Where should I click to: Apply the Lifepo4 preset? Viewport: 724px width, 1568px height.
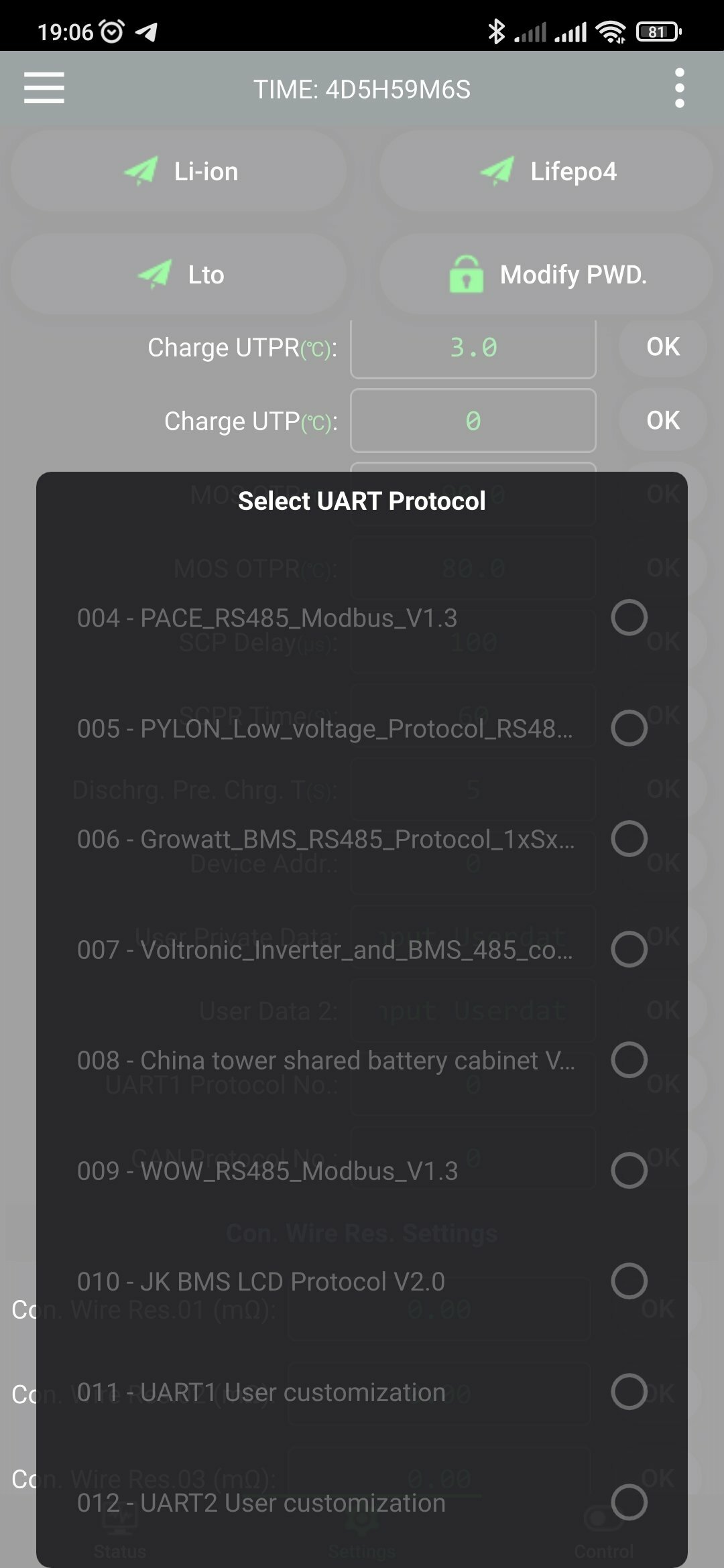click(546, 172)
